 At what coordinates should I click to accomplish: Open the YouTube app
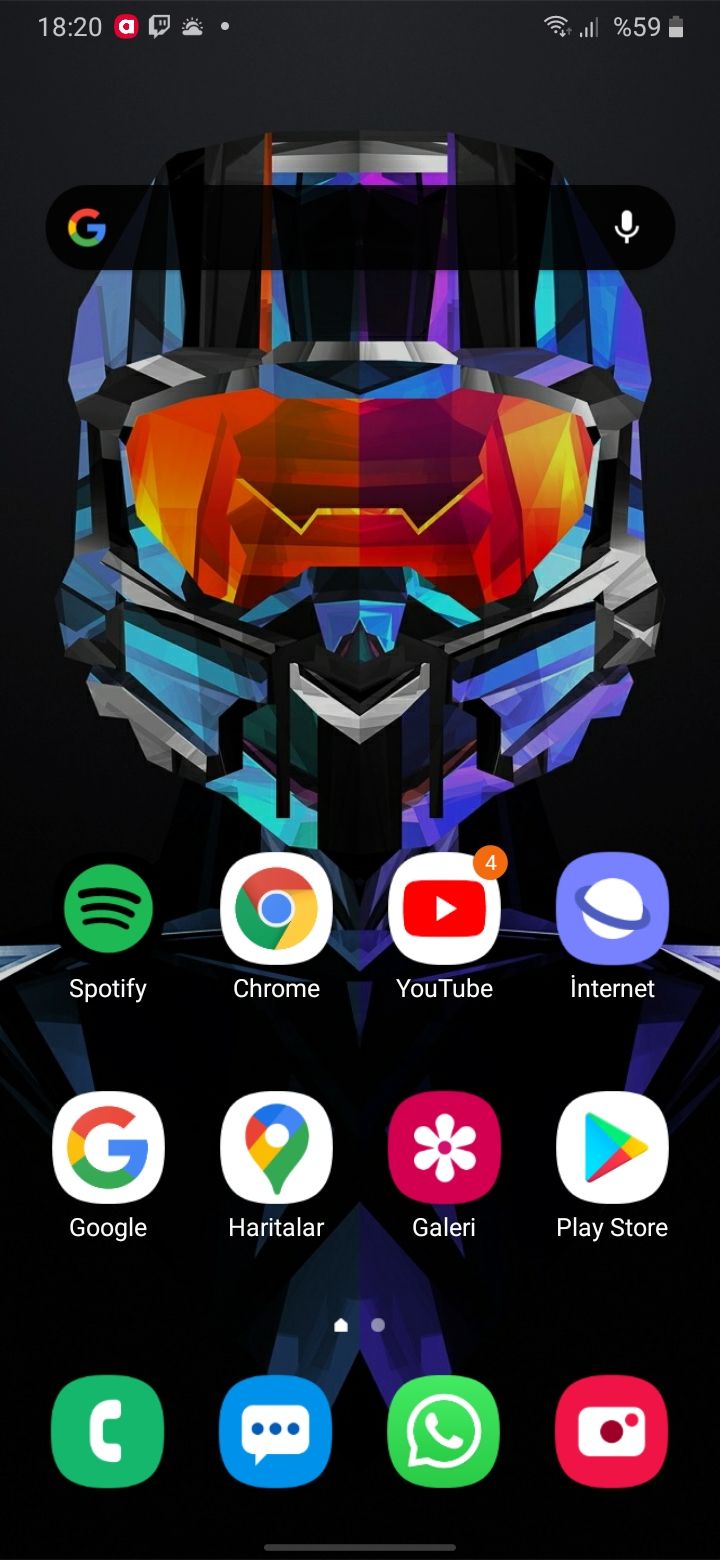pos(444,908)
